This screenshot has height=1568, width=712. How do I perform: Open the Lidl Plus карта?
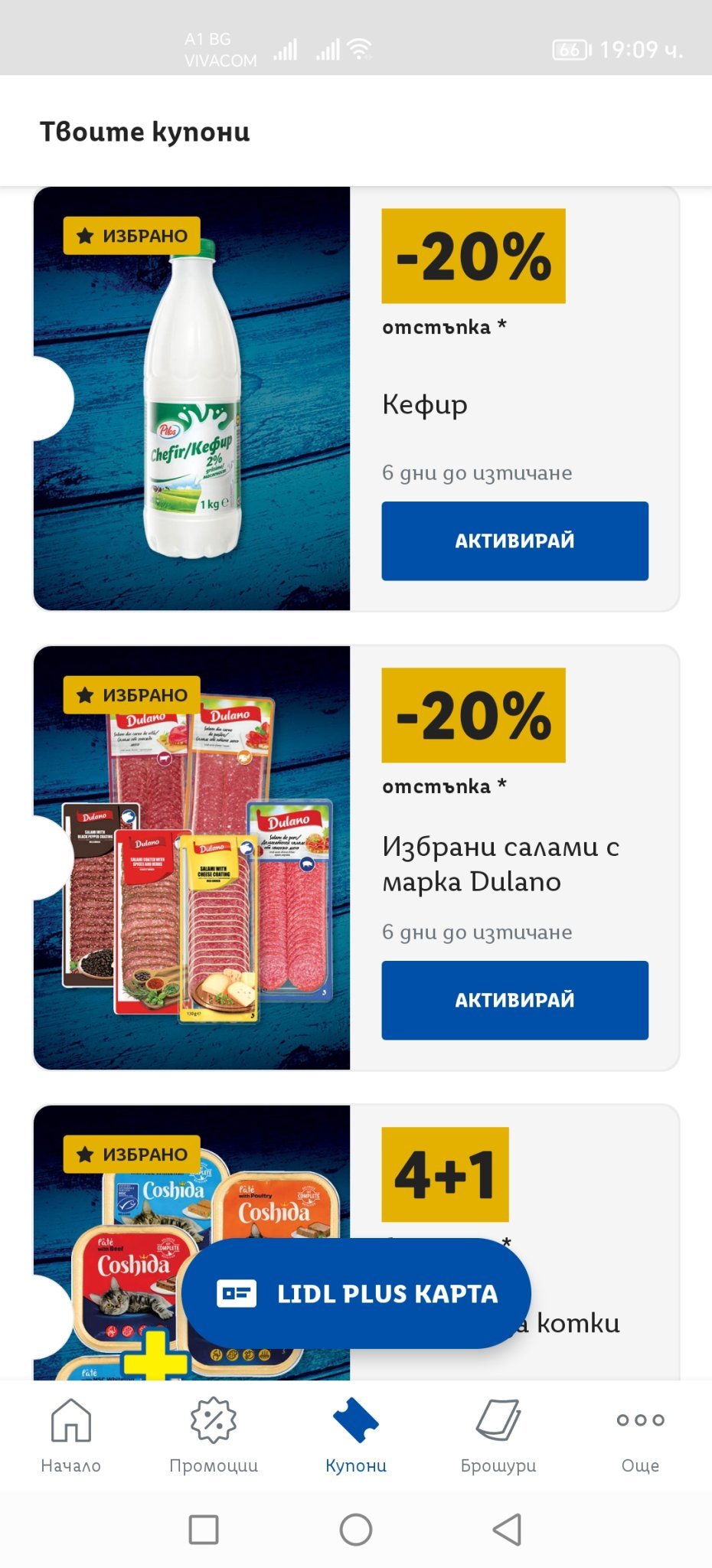(356, 1293)
